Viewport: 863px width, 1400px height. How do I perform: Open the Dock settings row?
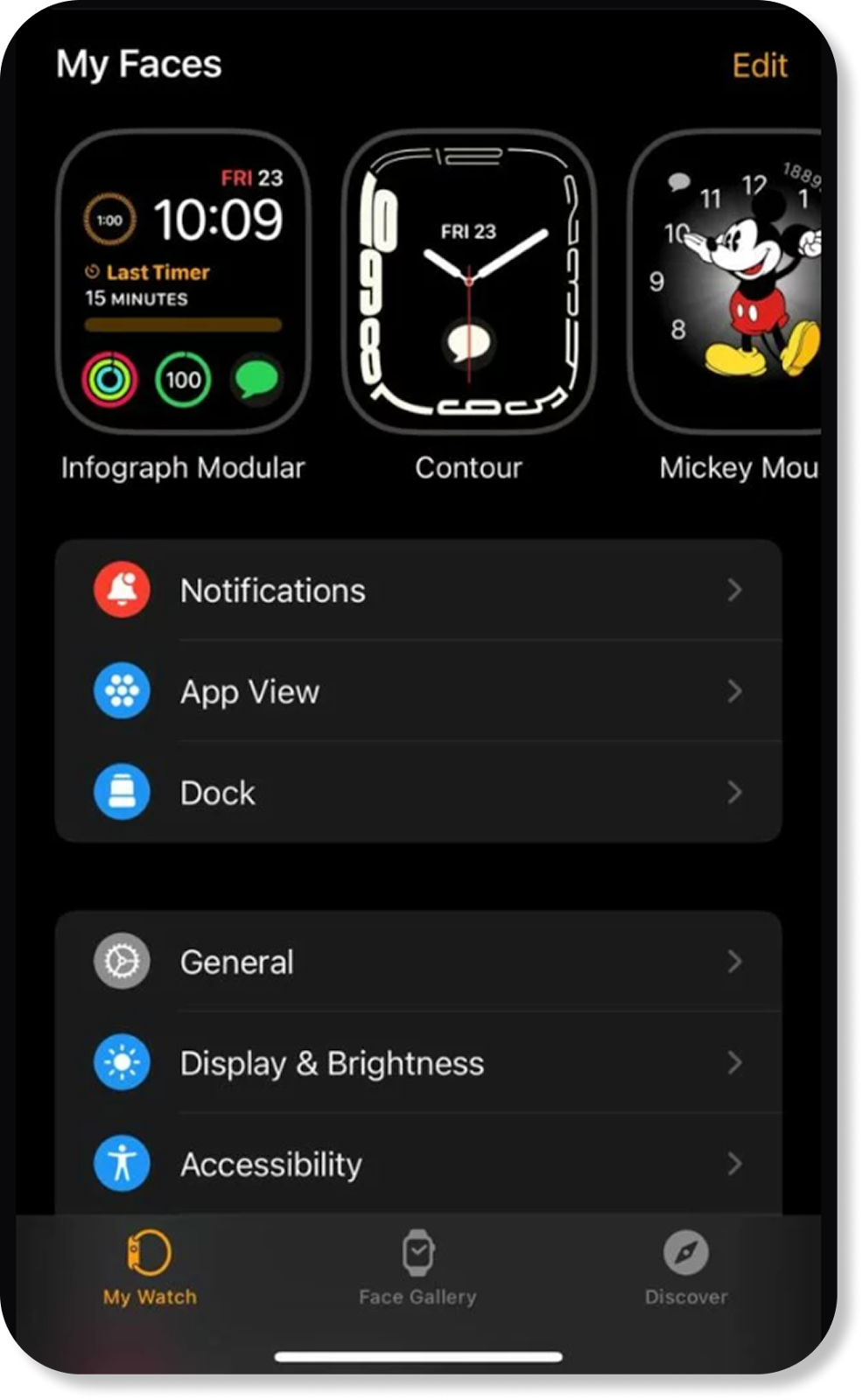tap(418, 793)
